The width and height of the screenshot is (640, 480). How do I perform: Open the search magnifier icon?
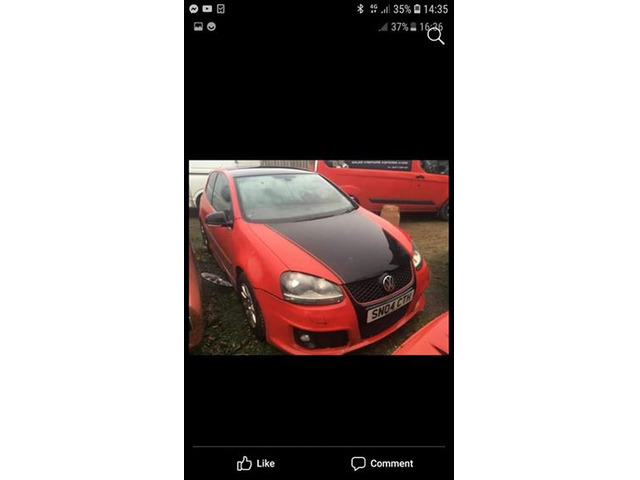point(435,36)
